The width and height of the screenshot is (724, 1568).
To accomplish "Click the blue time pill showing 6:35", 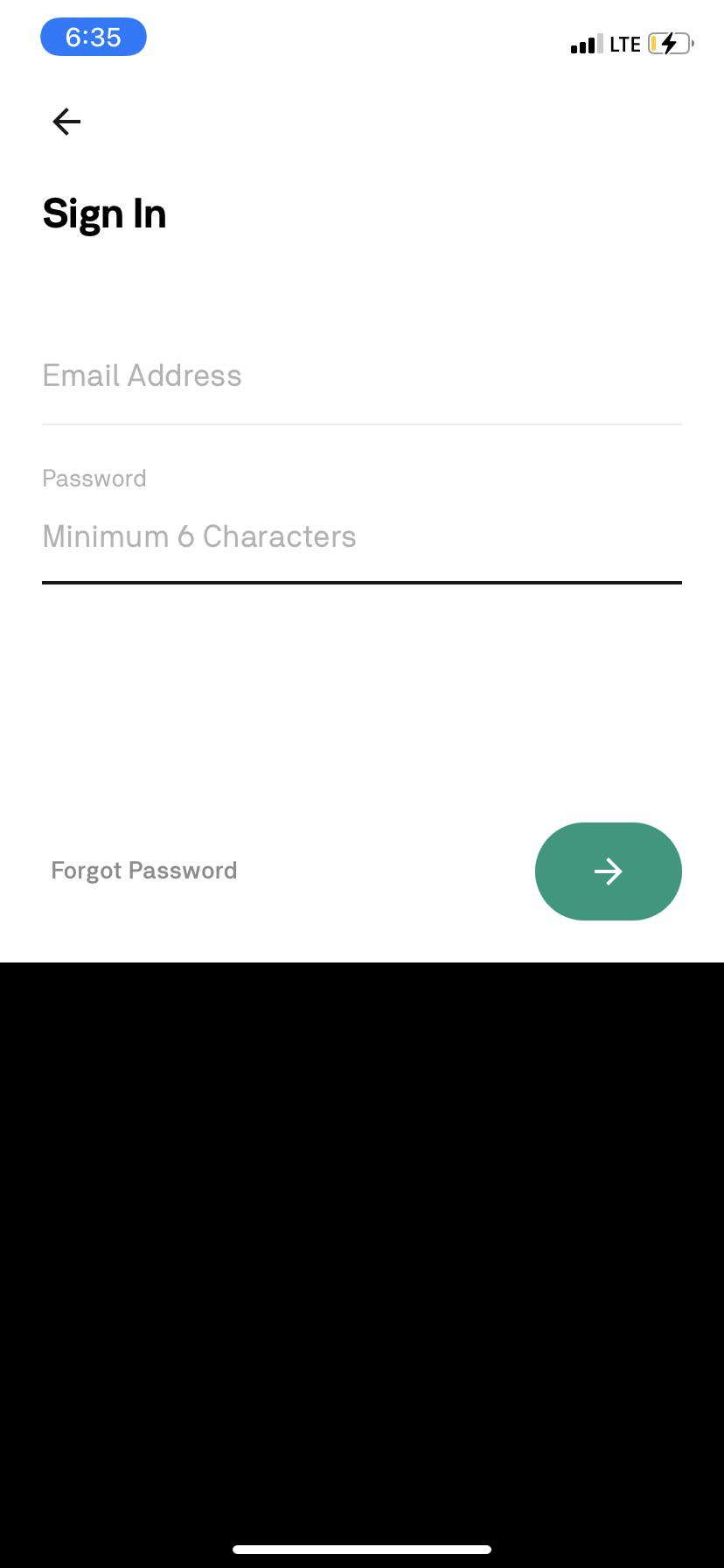I will [93, 37].
